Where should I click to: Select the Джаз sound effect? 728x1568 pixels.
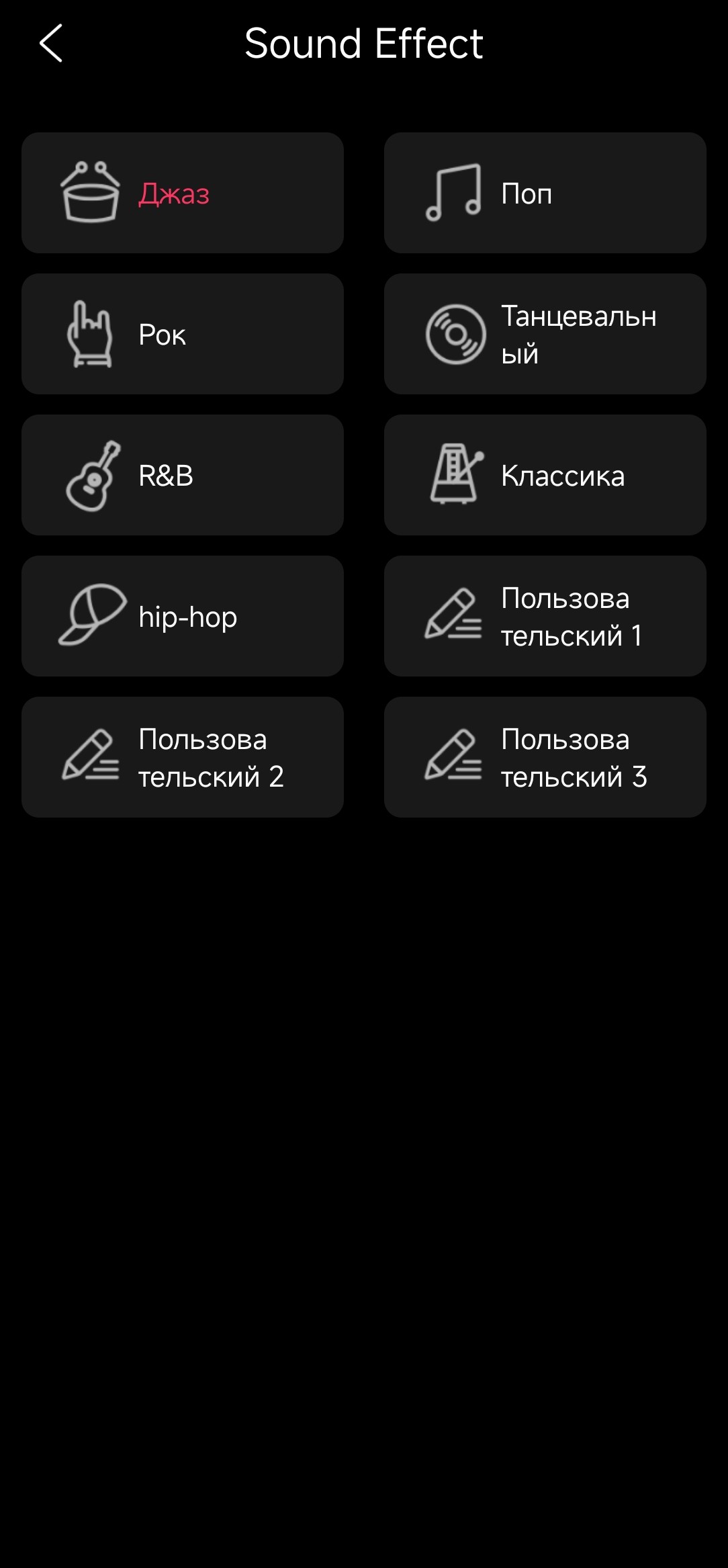[182, 193]
